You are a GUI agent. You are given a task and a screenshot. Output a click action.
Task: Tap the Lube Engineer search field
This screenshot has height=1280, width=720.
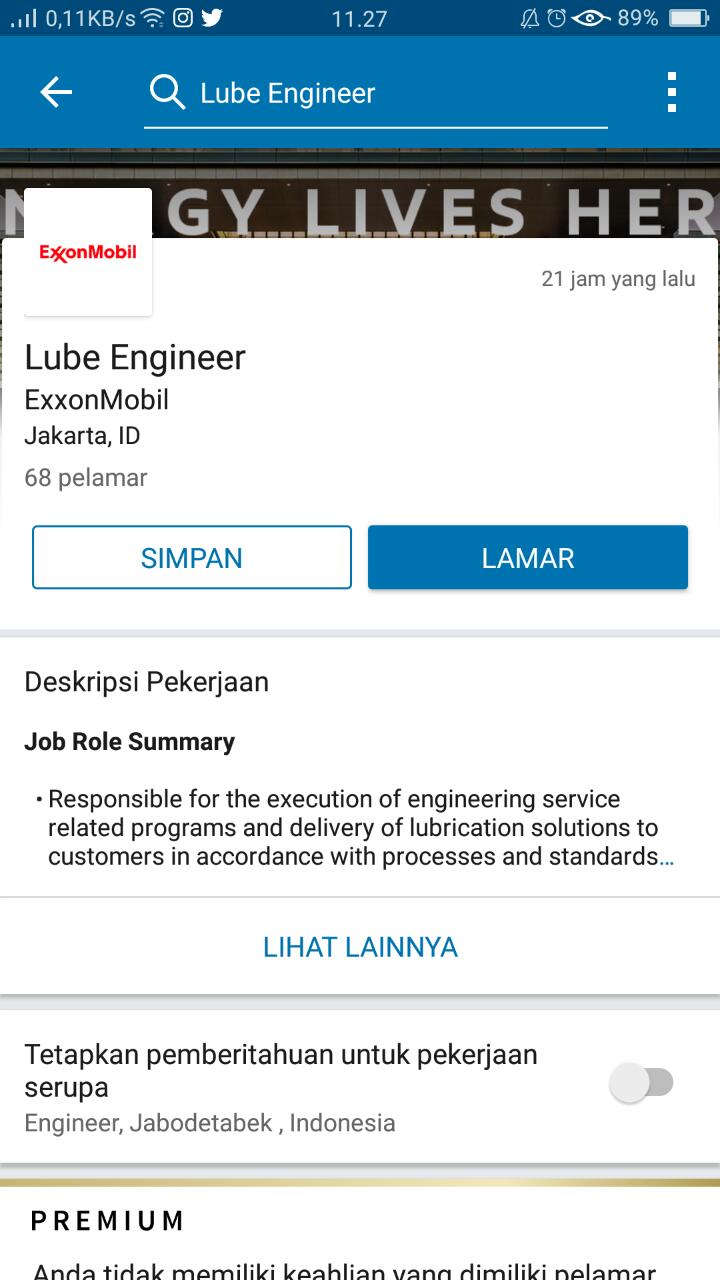click(375, 94)
